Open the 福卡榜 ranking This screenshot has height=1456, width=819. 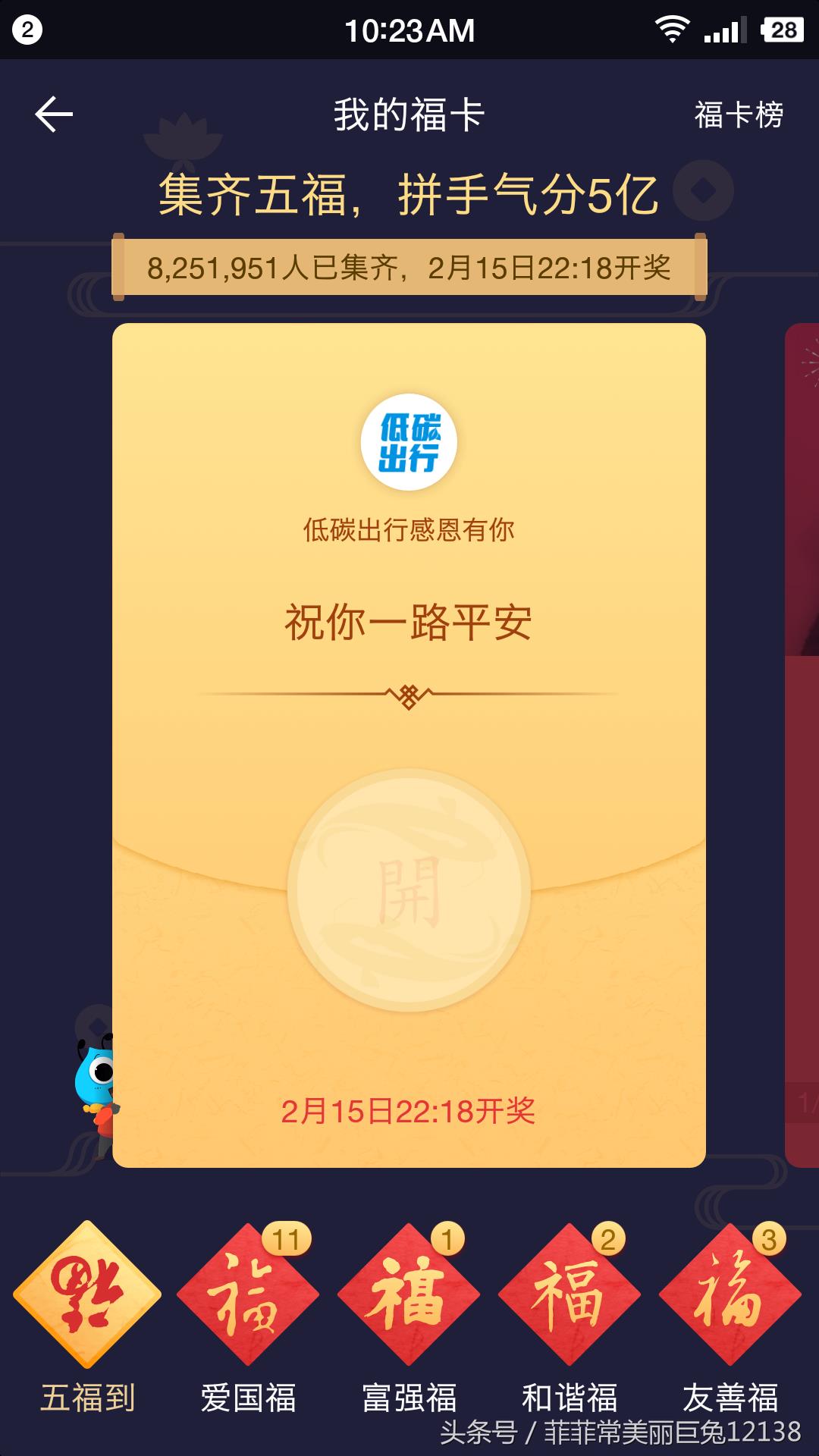738,115
